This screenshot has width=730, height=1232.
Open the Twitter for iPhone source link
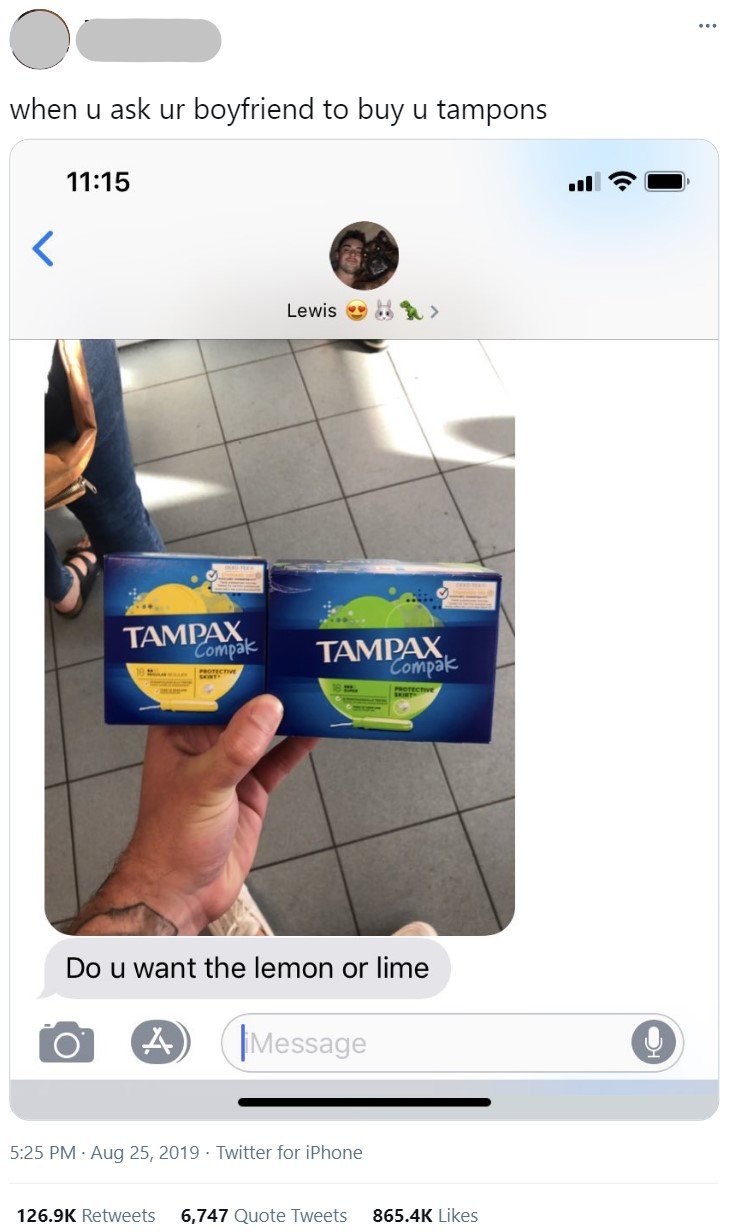pos(289,1152)
